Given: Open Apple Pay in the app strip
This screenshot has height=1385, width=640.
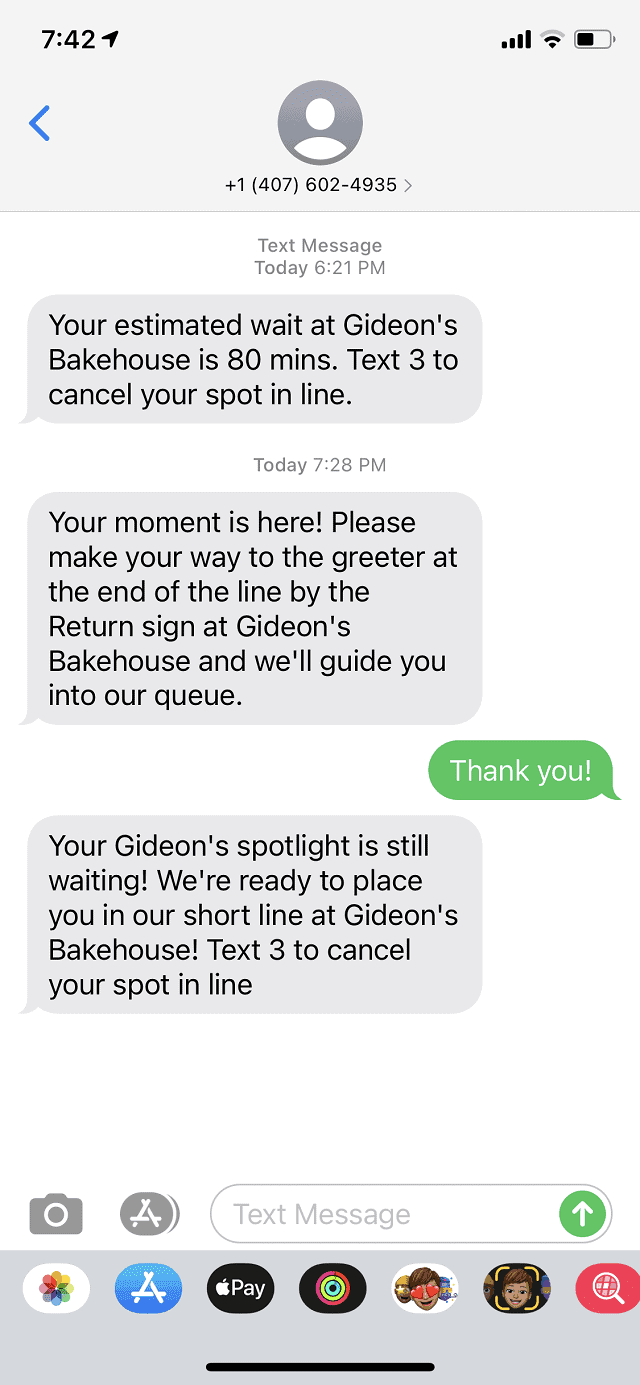Looking at the screenshot, I should 241,1288.
